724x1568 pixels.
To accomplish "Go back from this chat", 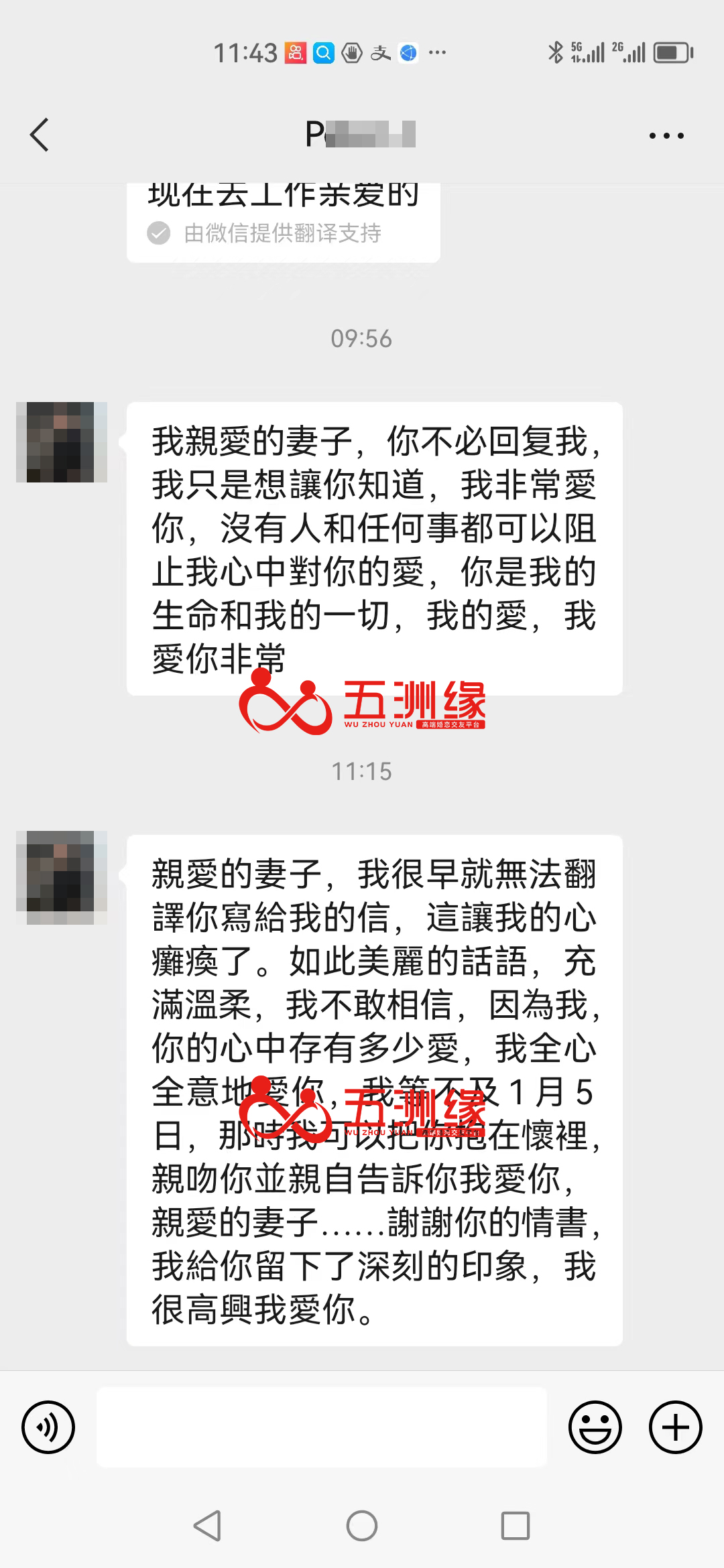I will 40,135.
